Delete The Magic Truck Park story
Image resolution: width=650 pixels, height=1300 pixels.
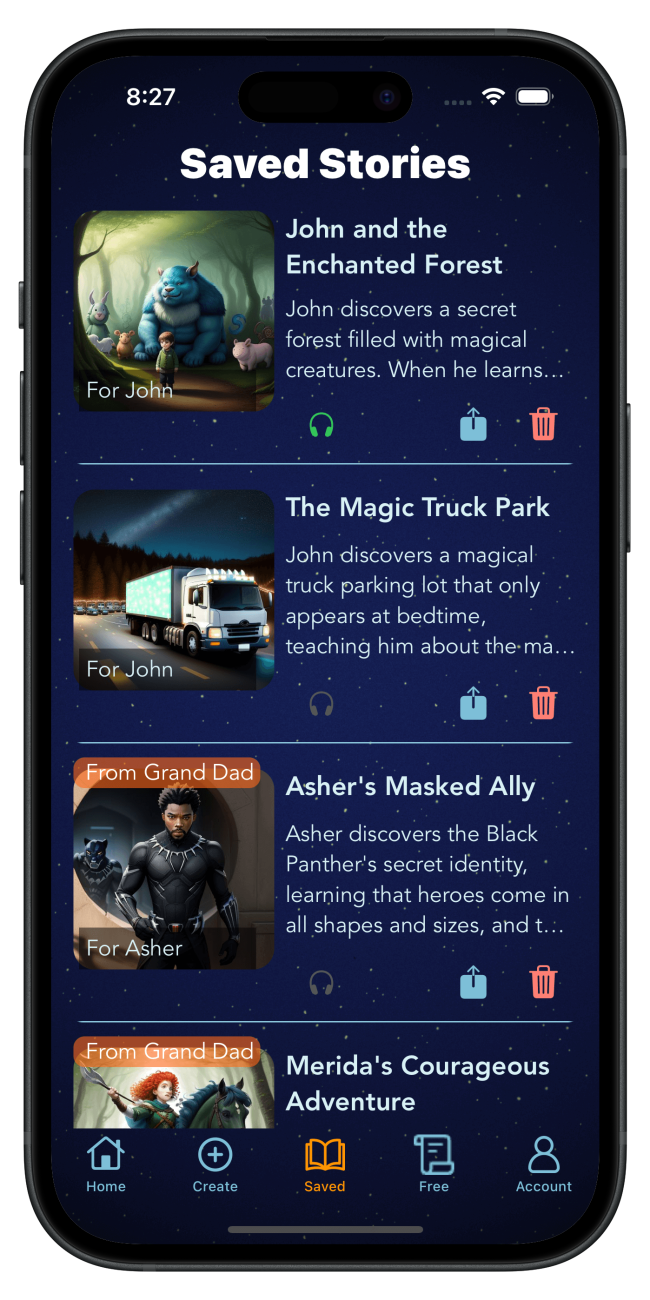click(x=543, y=703)
